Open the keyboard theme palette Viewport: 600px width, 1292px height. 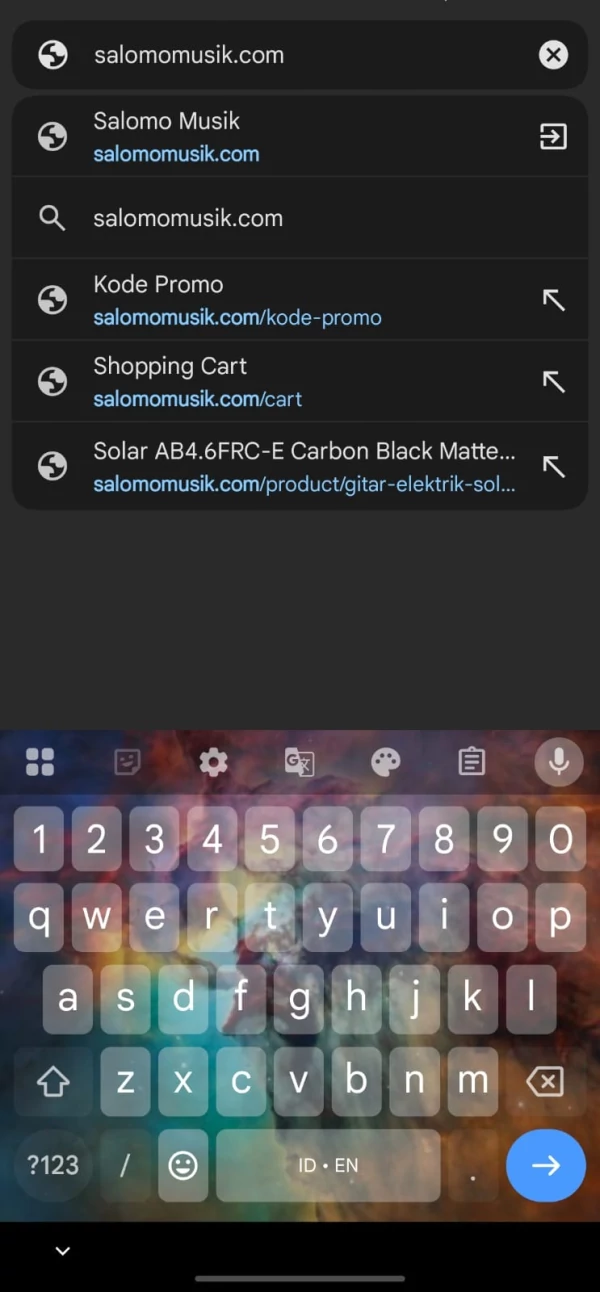pyautogui.click(x=385, y=763)
